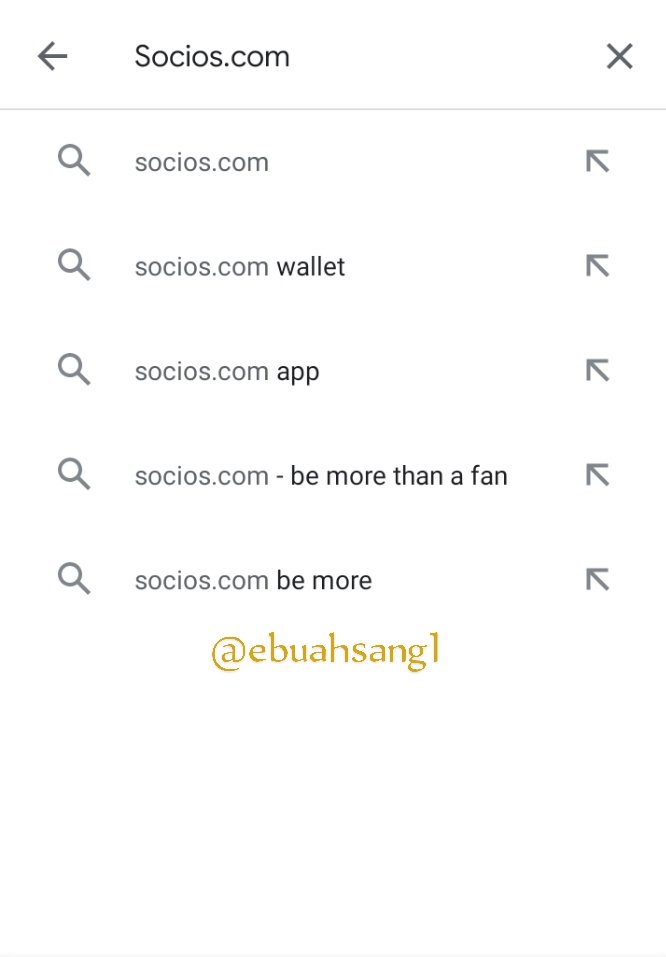Pick "socios.com - be more than a fan"
666x957 pixels.
click(333, 475)
